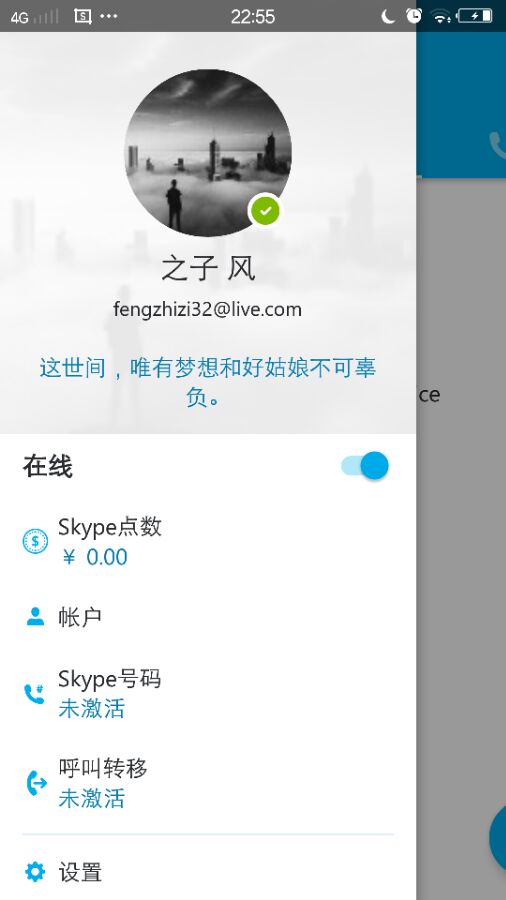
Task: Toggle the 在线 online status switch
Action: click(365, 465)
